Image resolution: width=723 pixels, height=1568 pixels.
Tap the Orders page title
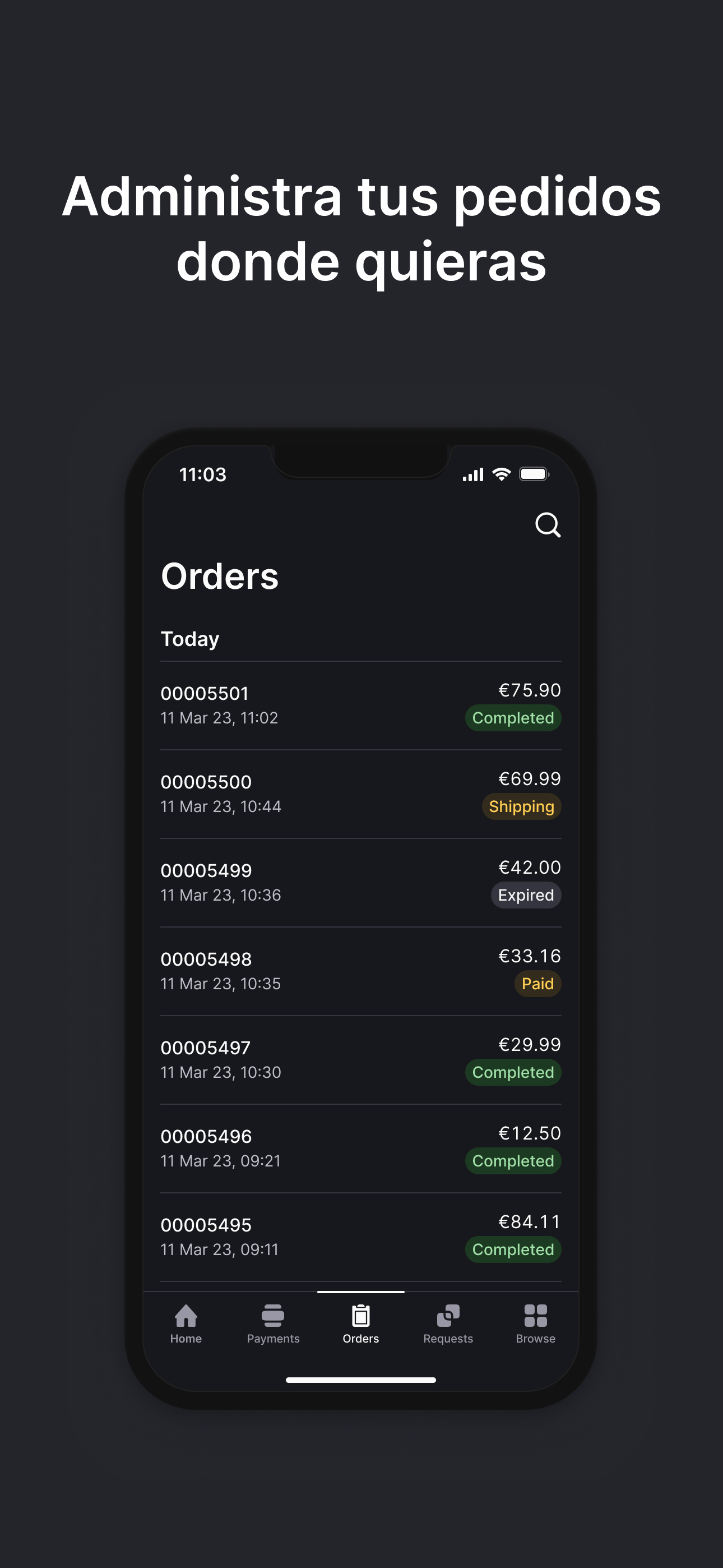220,576
